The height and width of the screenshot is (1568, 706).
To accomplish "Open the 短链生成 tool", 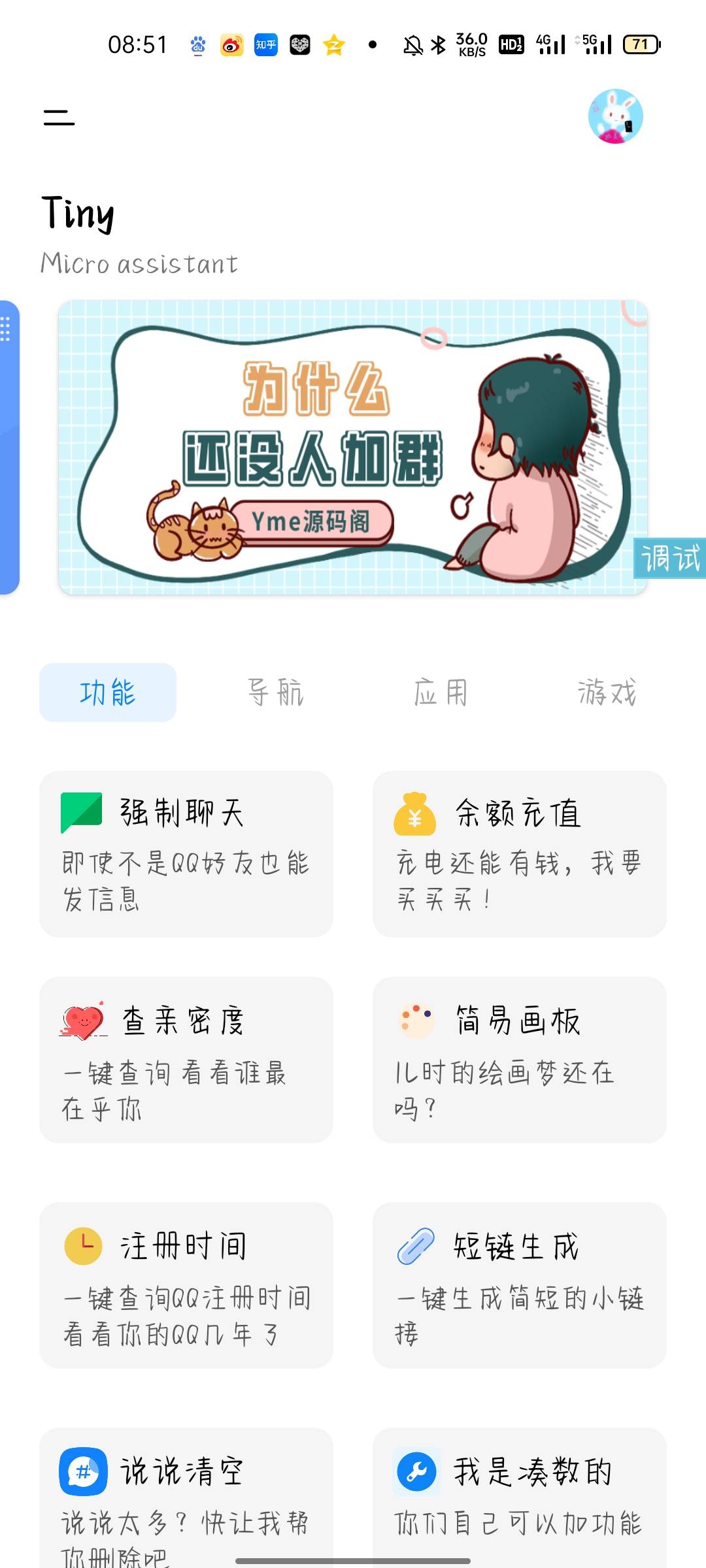I will [520, 1285].
